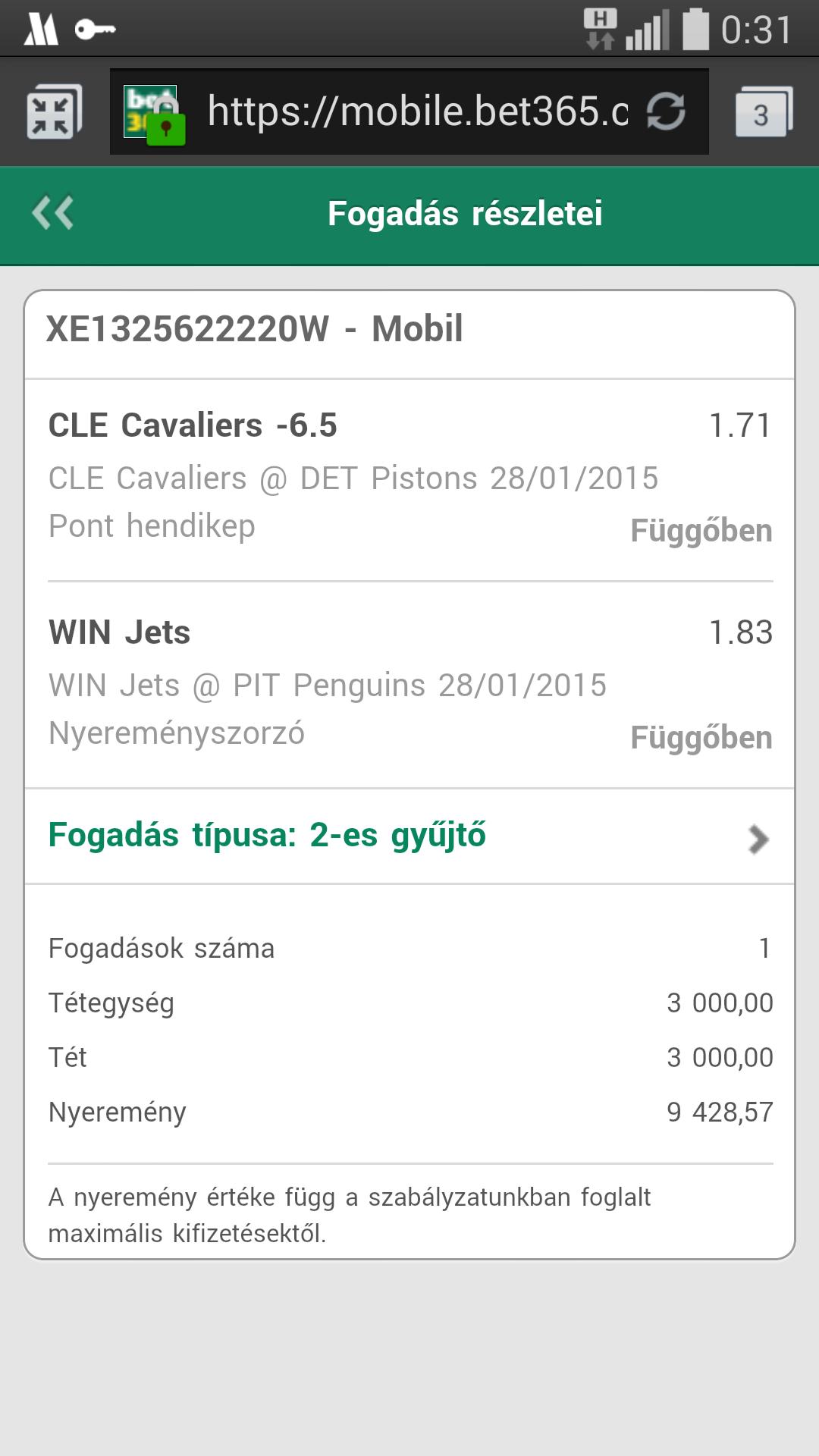Open the browser tabs counter showing 3
Screen dimensions: 819x1456
click(x=763, y=112)
